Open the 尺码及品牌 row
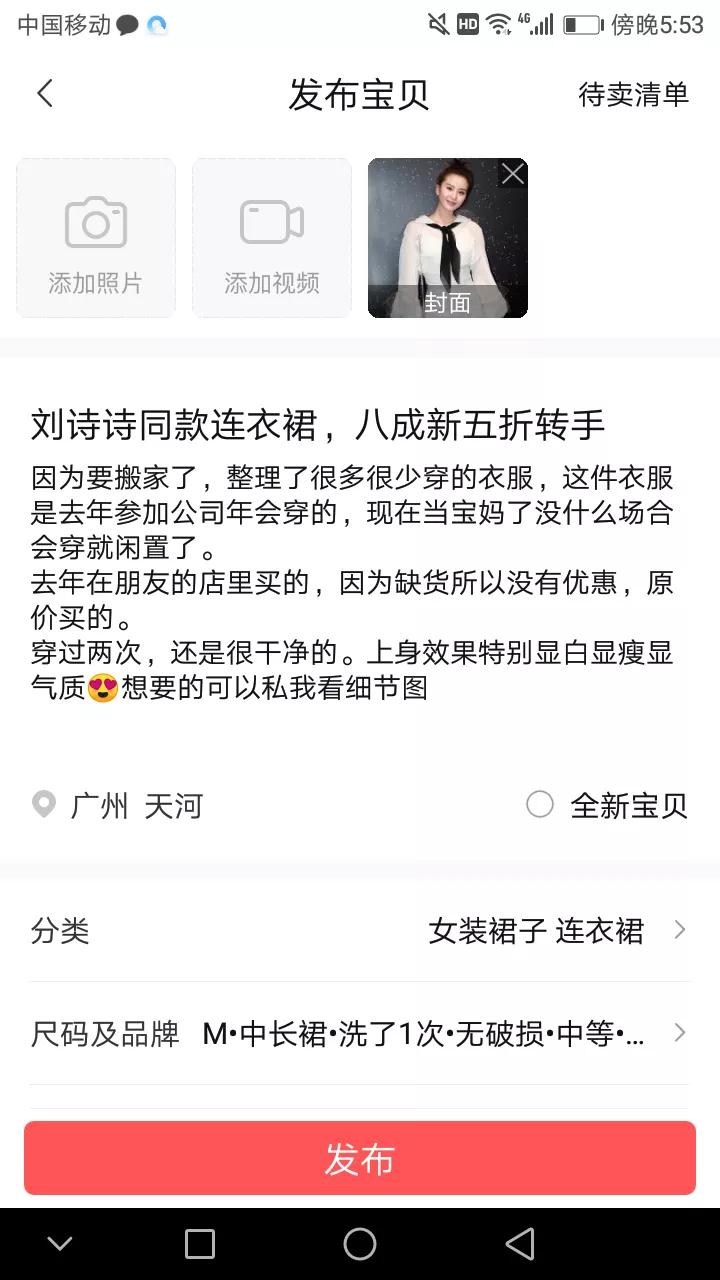Screen dimensions: 720x1280 tap(360, 1034)
